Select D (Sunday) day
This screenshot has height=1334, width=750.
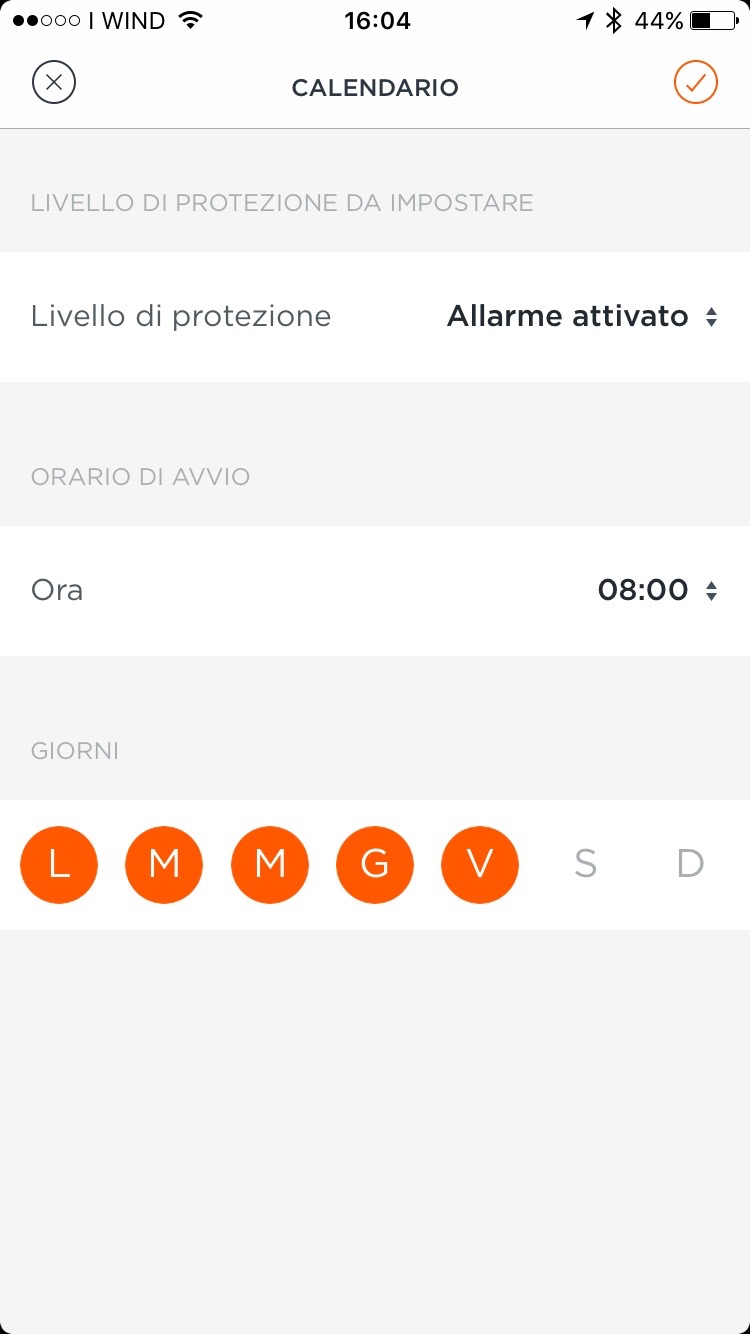point(690,864)
